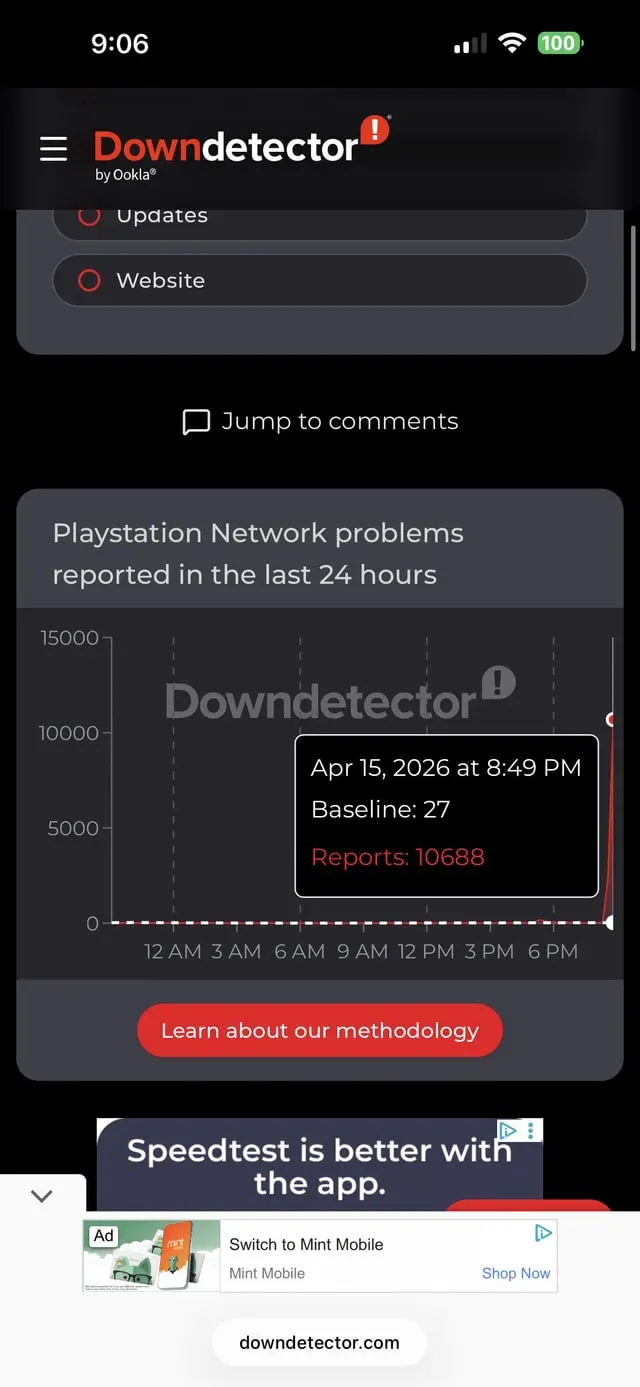Tap Shop Now on the Mint Mobile ad
Viewport: 640px width, 1387px height.
(515, 1273)
